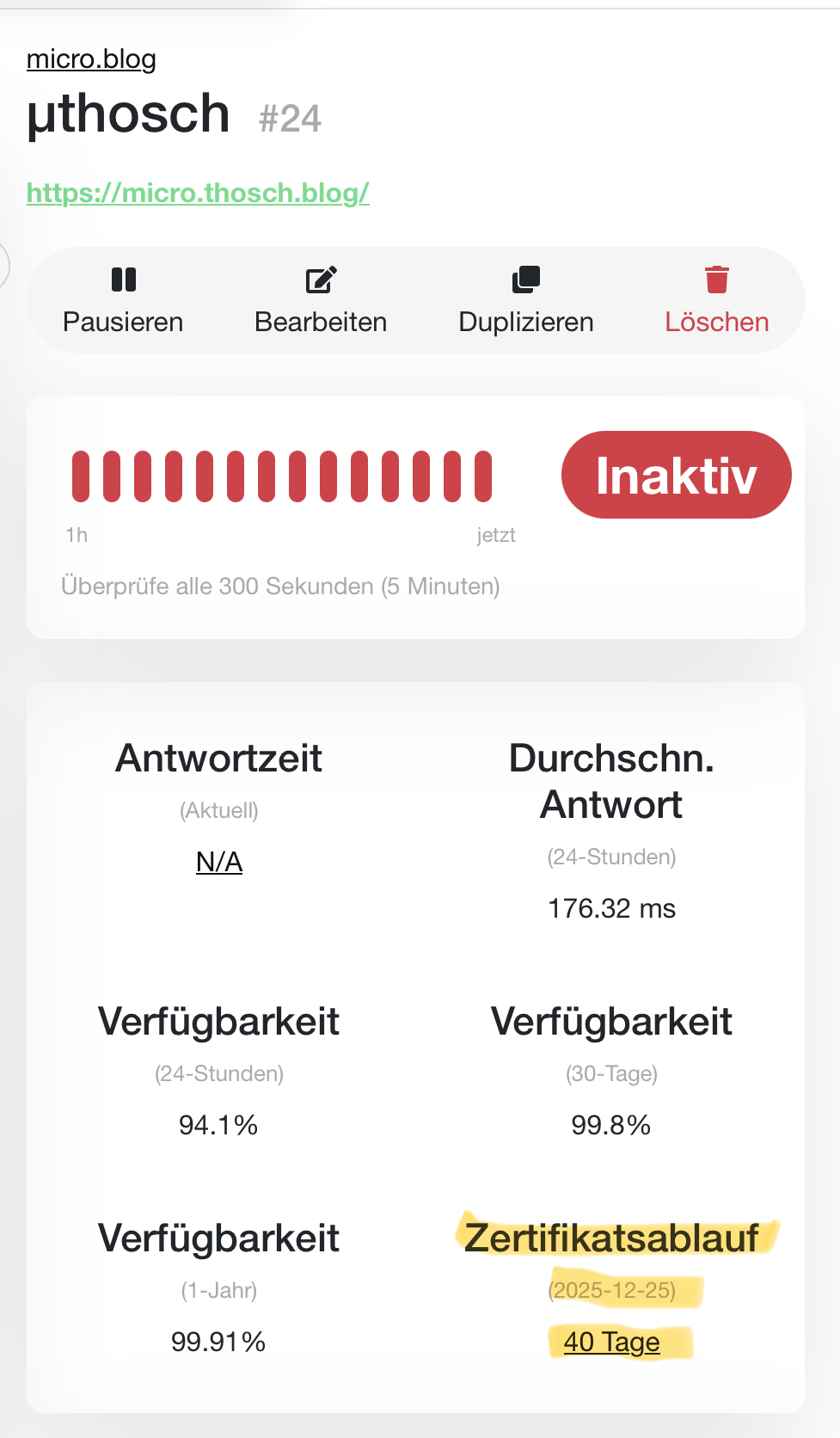The image size is (840, 1438).
Task: Pause this monitor with Pausieren
Action: pyautogui.click(x=123, y=300)
